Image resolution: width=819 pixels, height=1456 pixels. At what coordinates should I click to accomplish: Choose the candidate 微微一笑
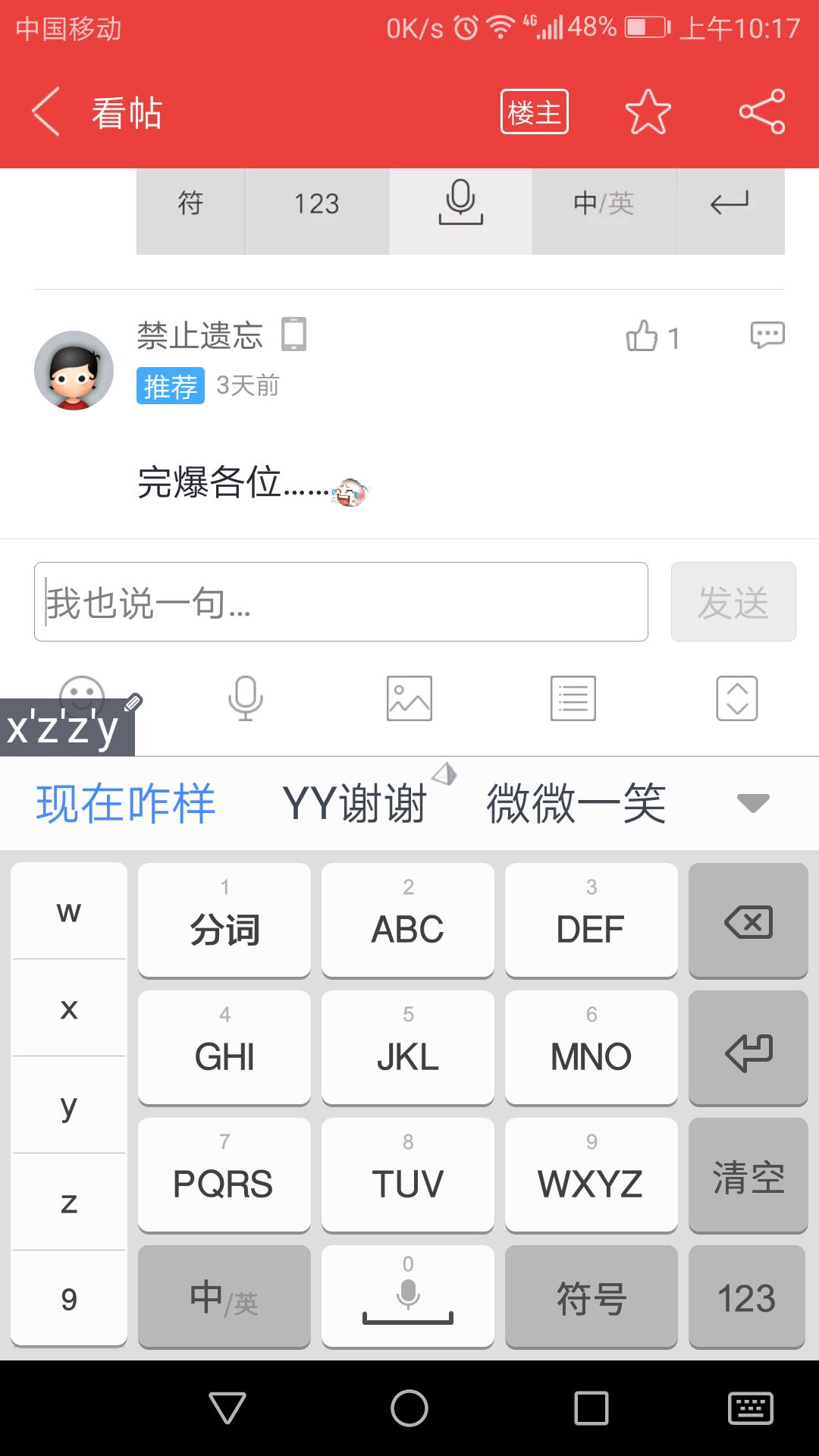(x=576, y=804)
